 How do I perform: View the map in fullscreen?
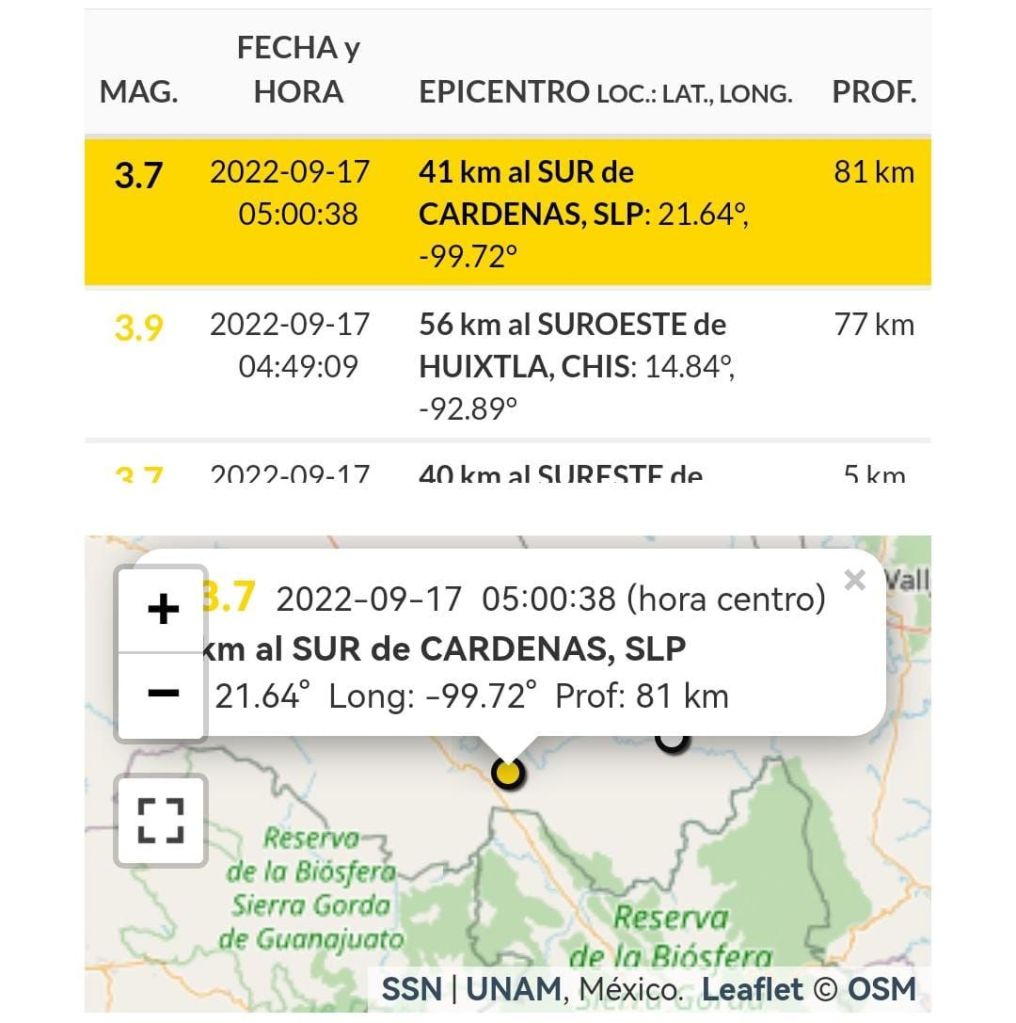coord(161,820)
